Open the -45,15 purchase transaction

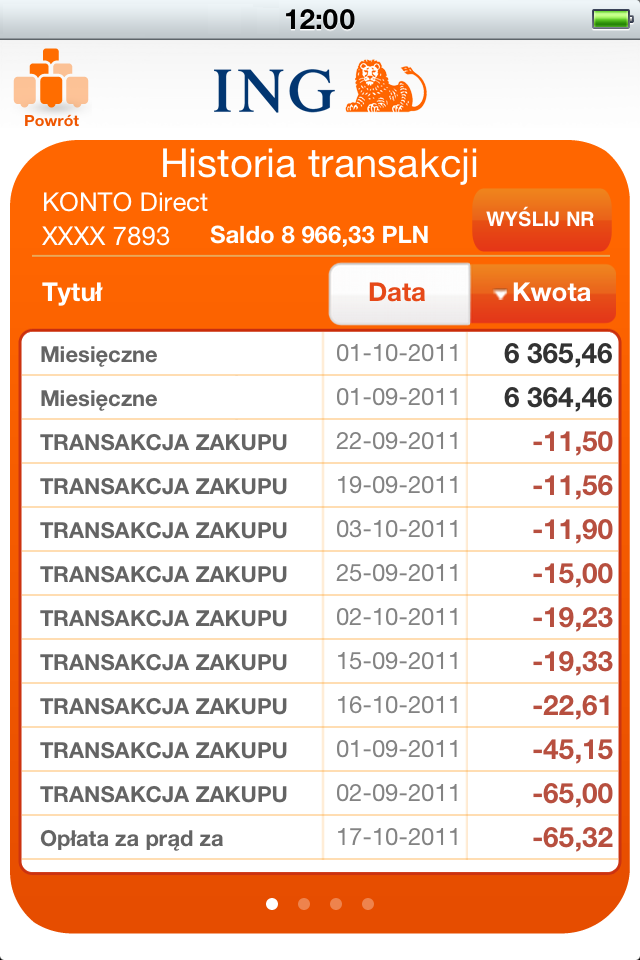point(320,750)
